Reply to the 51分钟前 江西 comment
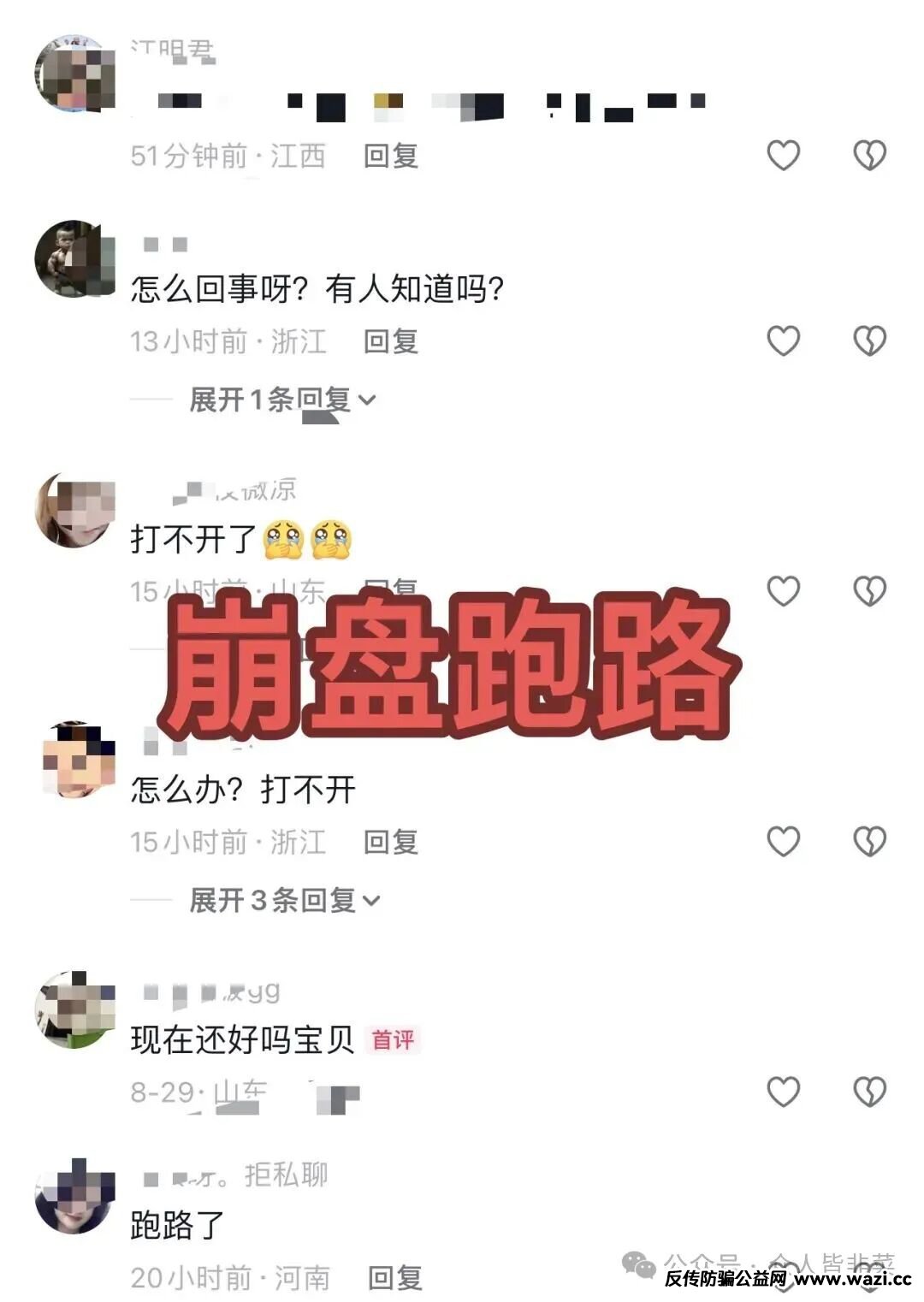This screenshot has width=924, height=1302. coord(391,156)
